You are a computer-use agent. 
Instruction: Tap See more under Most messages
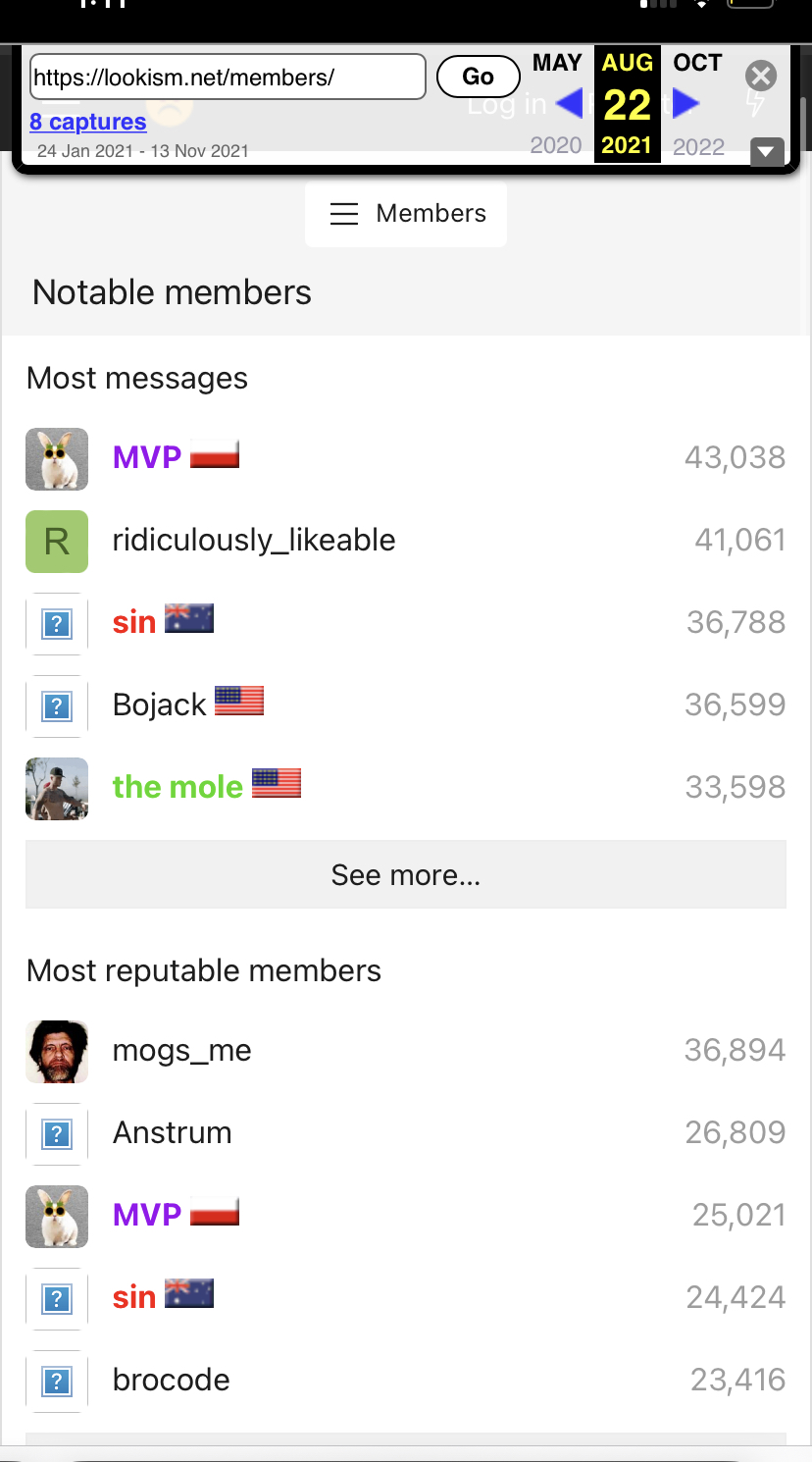click(406, 874)
